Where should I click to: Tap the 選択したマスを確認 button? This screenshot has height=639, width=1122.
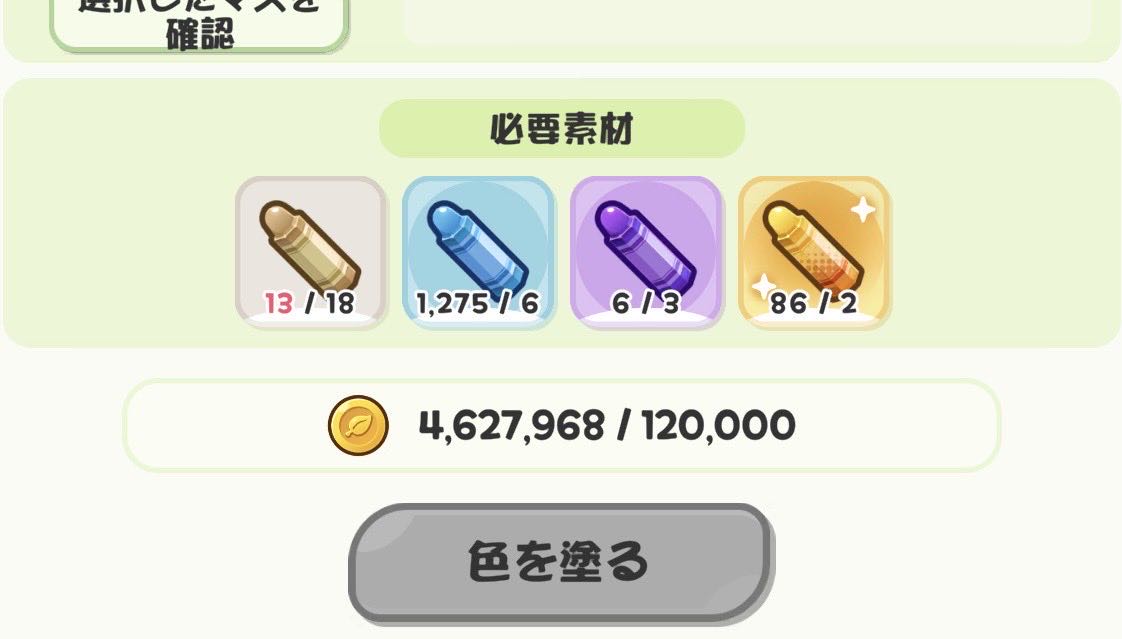pos(198,22)
